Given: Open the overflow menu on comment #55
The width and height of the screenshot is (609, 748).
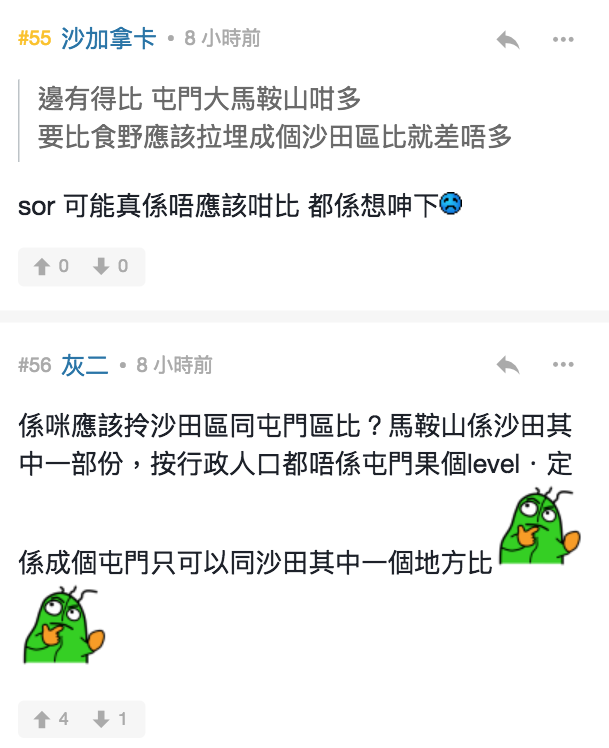Looking at the screenshot, I should [x=563, y=40].
